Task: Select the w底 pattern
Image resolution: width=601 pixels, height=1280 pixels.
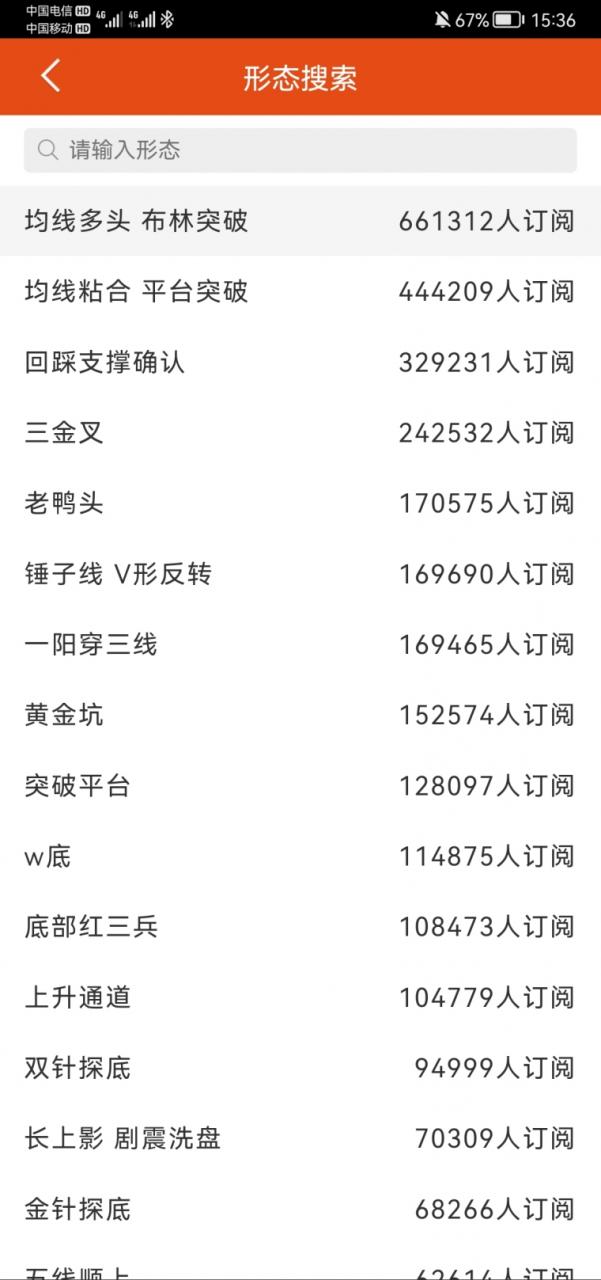Action: point(300,857)
